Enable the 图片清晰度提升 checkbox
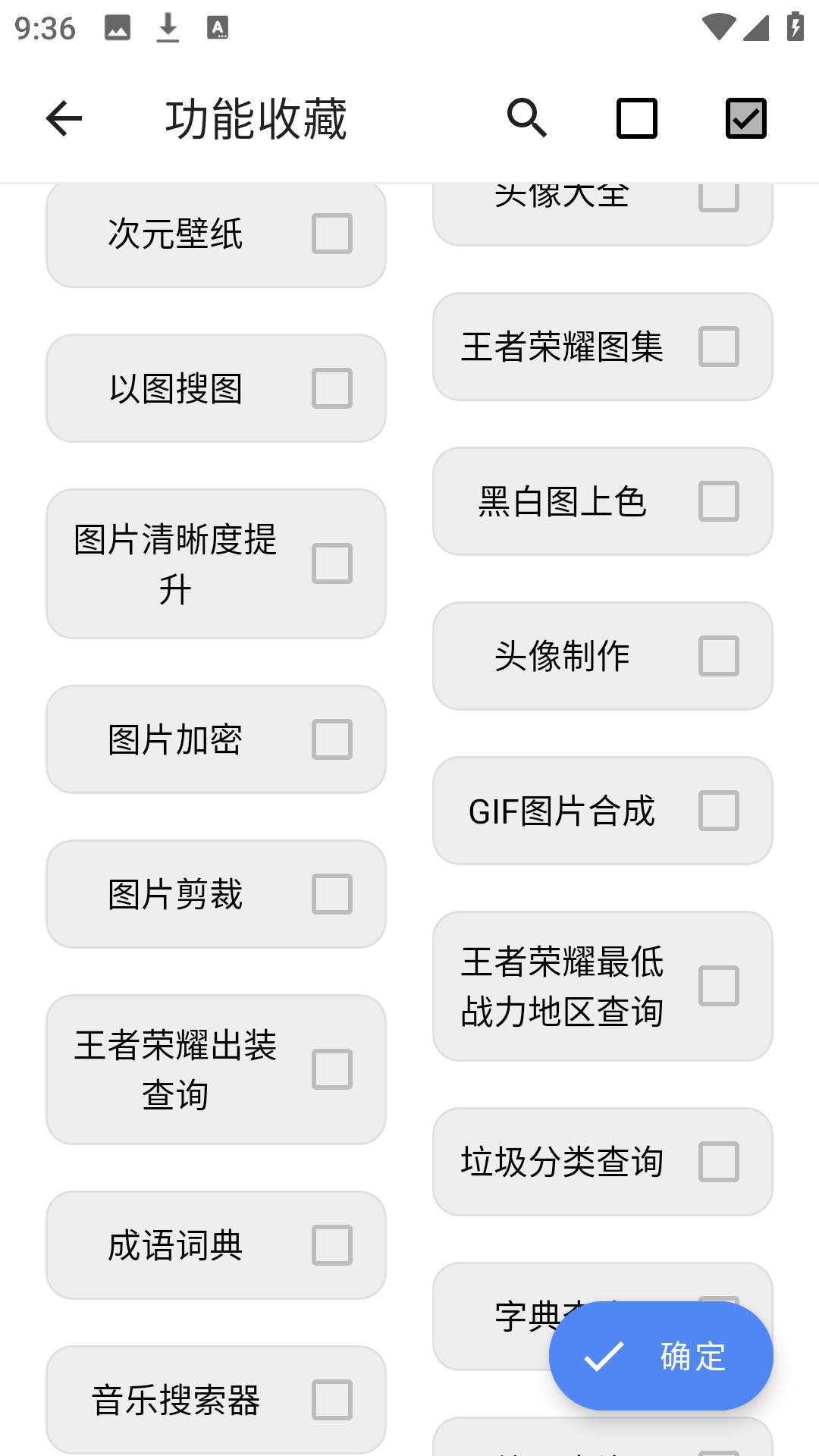 click(332, 564)
